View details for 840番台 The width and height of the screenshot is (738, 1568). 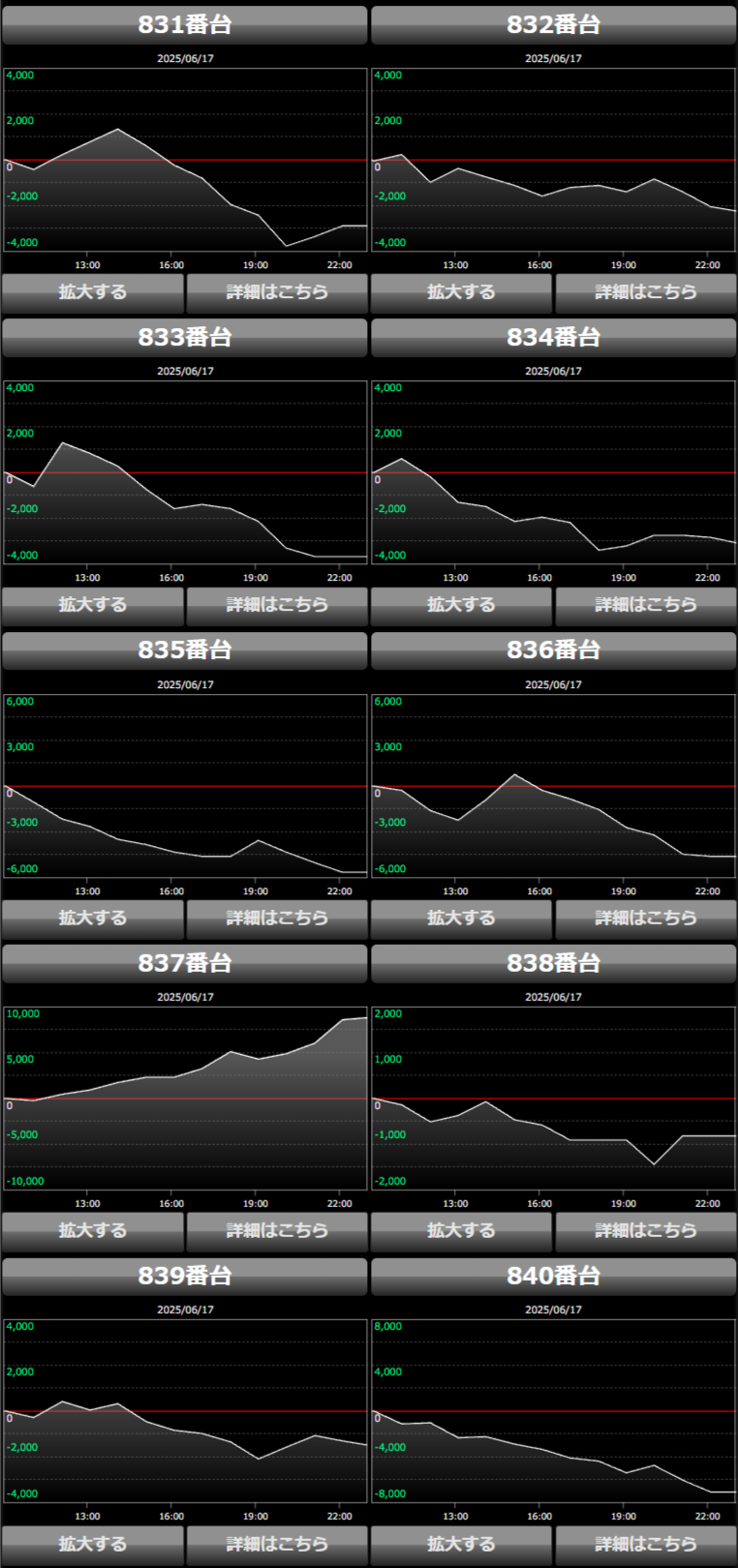click(x=646, y=1544)
